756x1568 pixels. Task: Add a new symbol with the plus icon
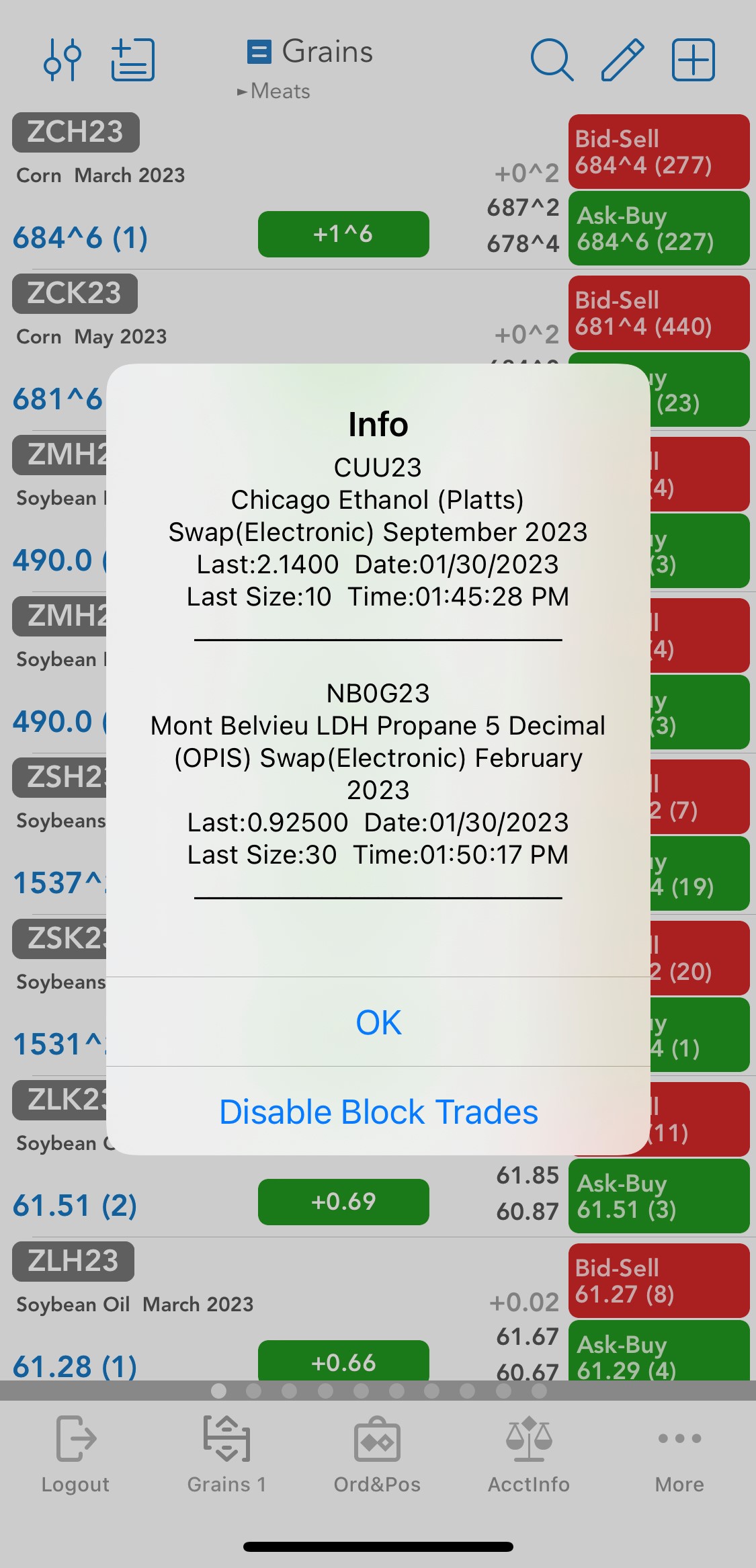click(x=693, y=60)
